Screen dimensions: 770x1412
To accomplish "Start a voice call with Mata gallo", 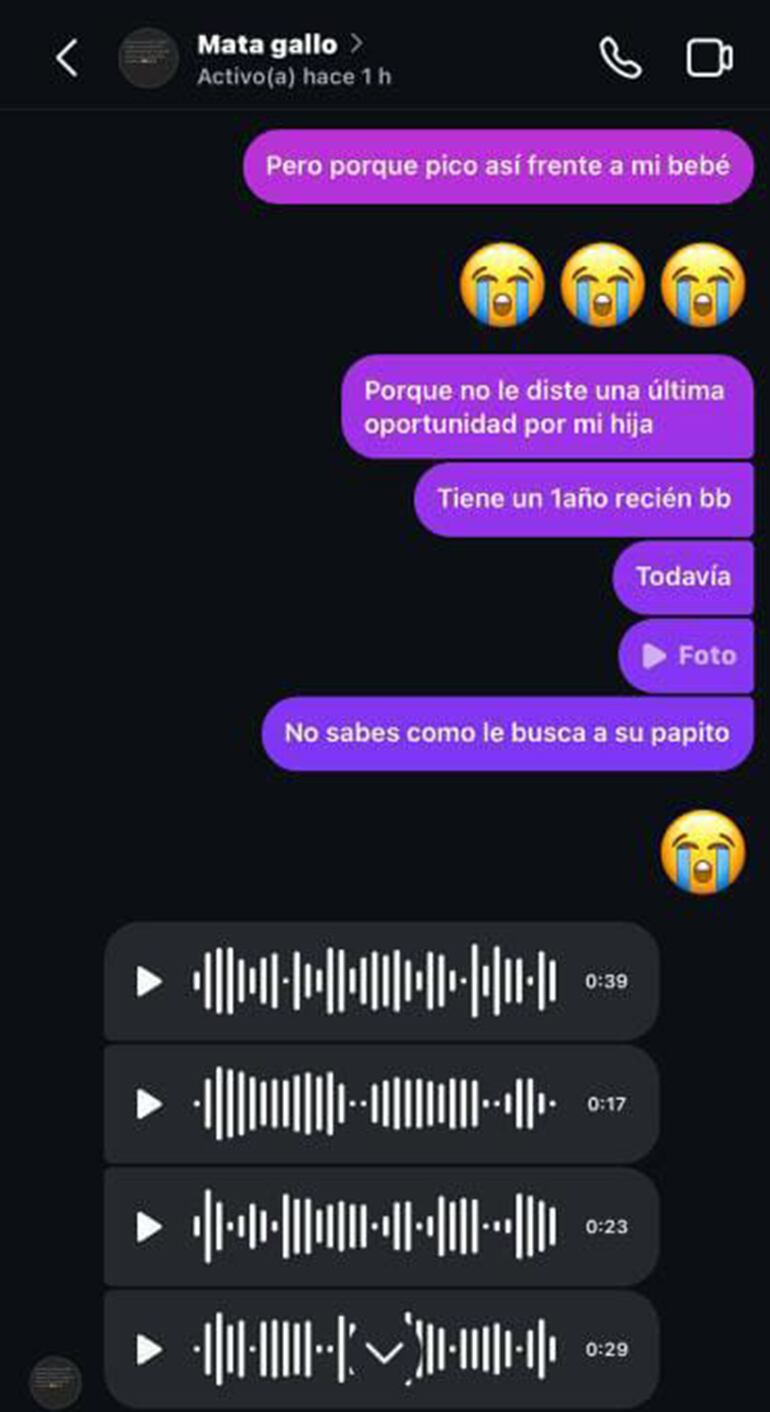I will [x=620, y=59].
